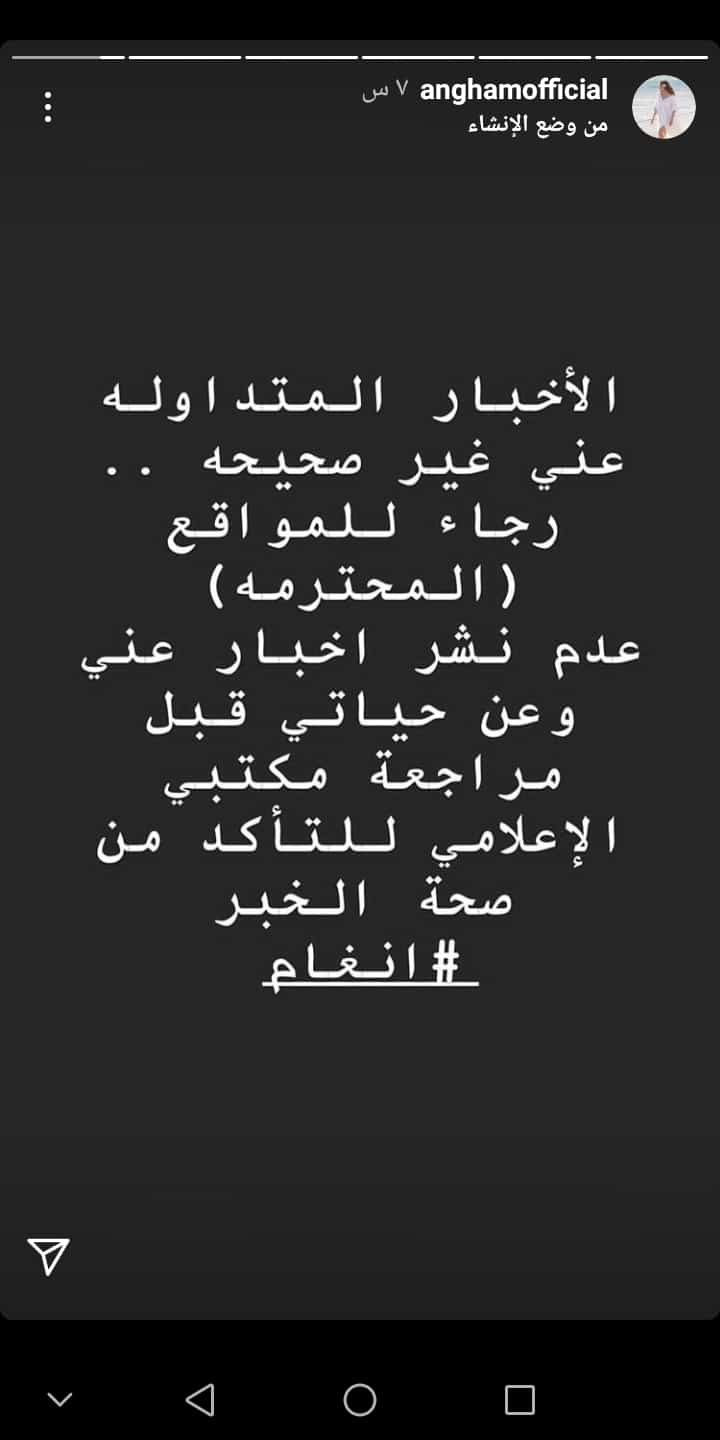The width and height of the screenshot is (720, 1440).
Task: Tap the anghamofficial username
Action: click(x=514, y=90)
